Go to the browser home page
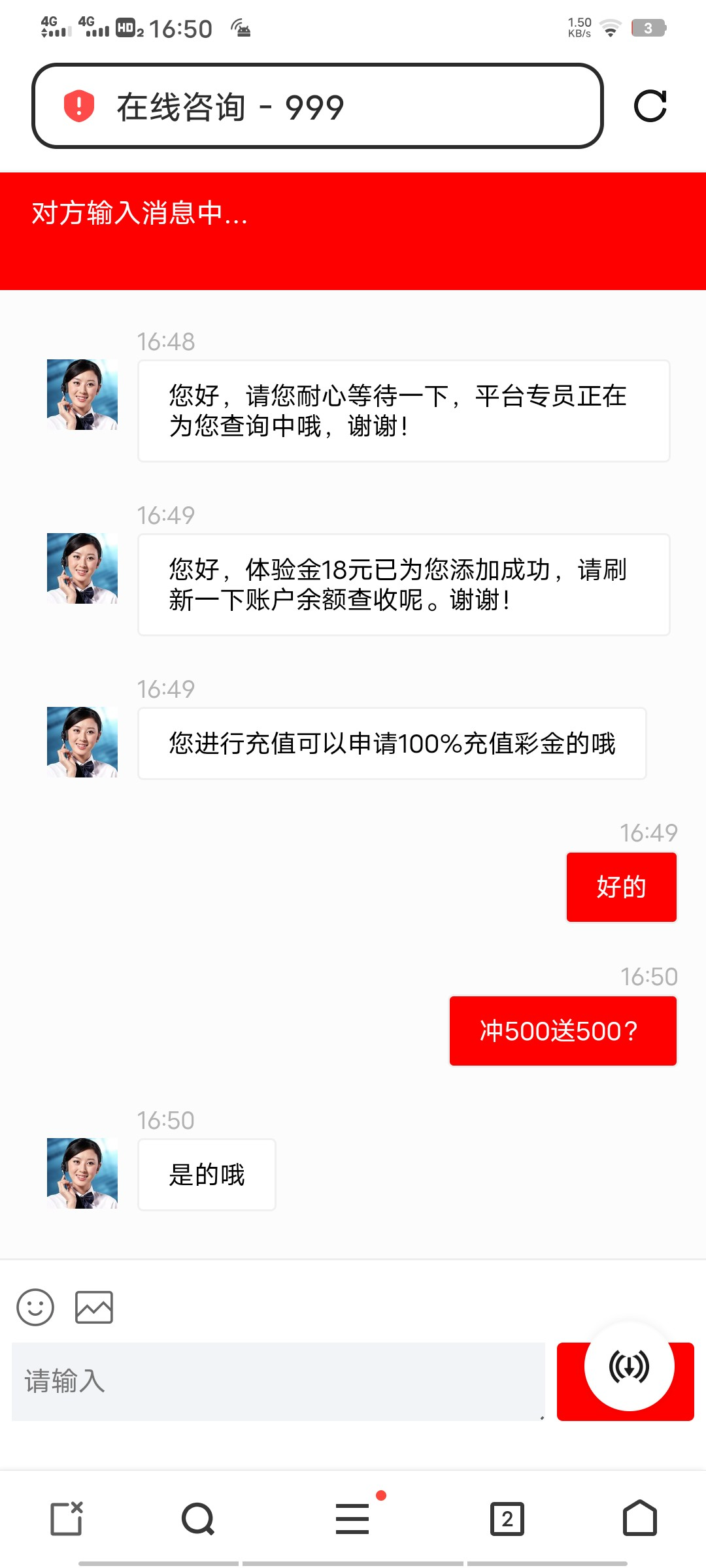706x1568 pixels. click(x=639, y=1518)
